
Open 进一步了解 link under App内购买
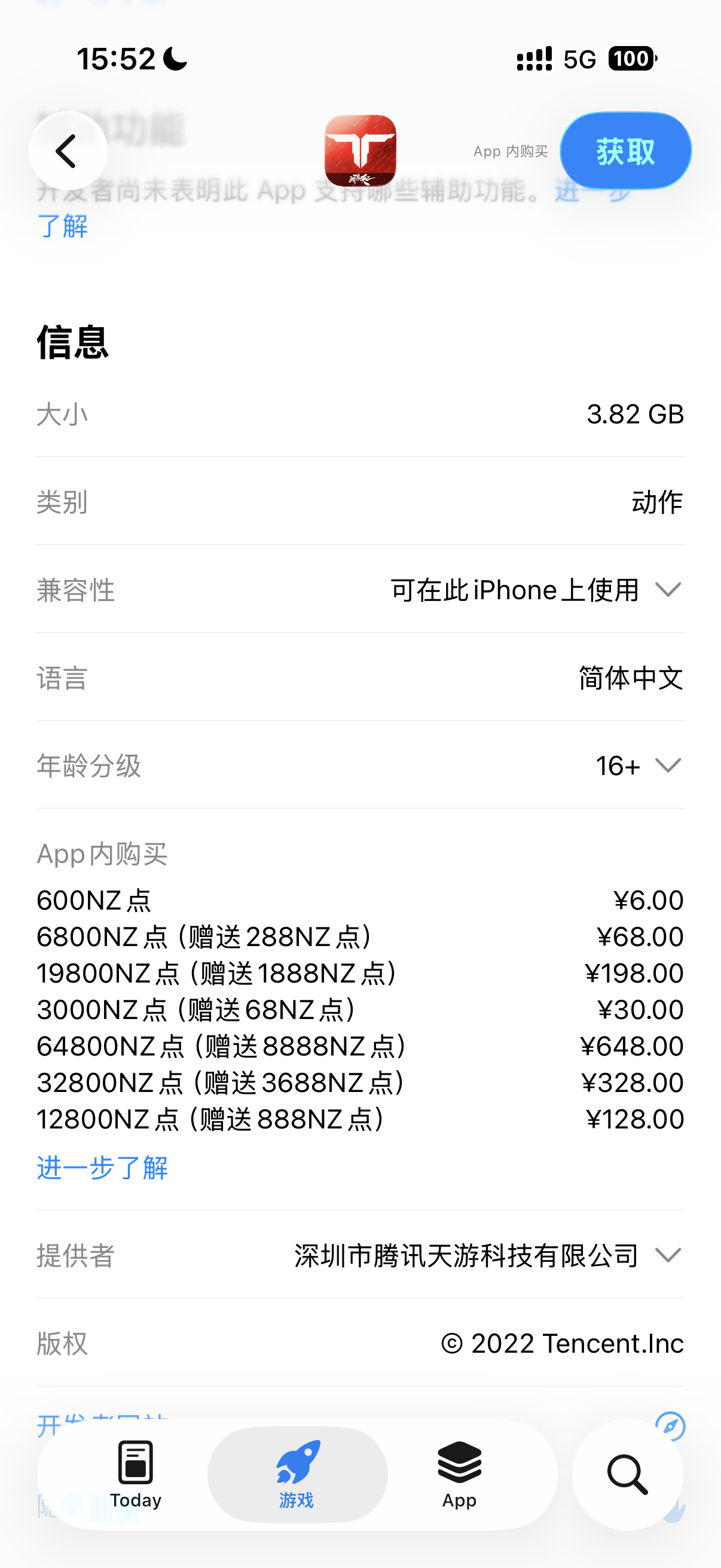tap(102, 1167)
